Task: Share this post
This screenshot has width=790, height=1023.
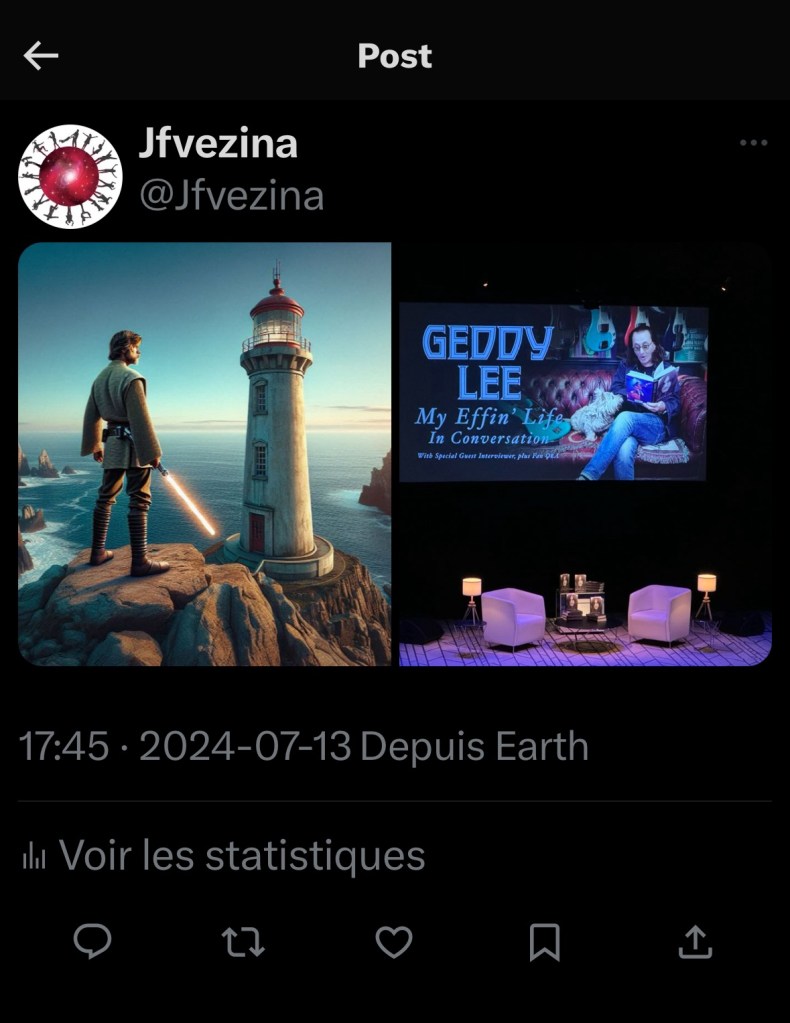Action: point(695,941)
